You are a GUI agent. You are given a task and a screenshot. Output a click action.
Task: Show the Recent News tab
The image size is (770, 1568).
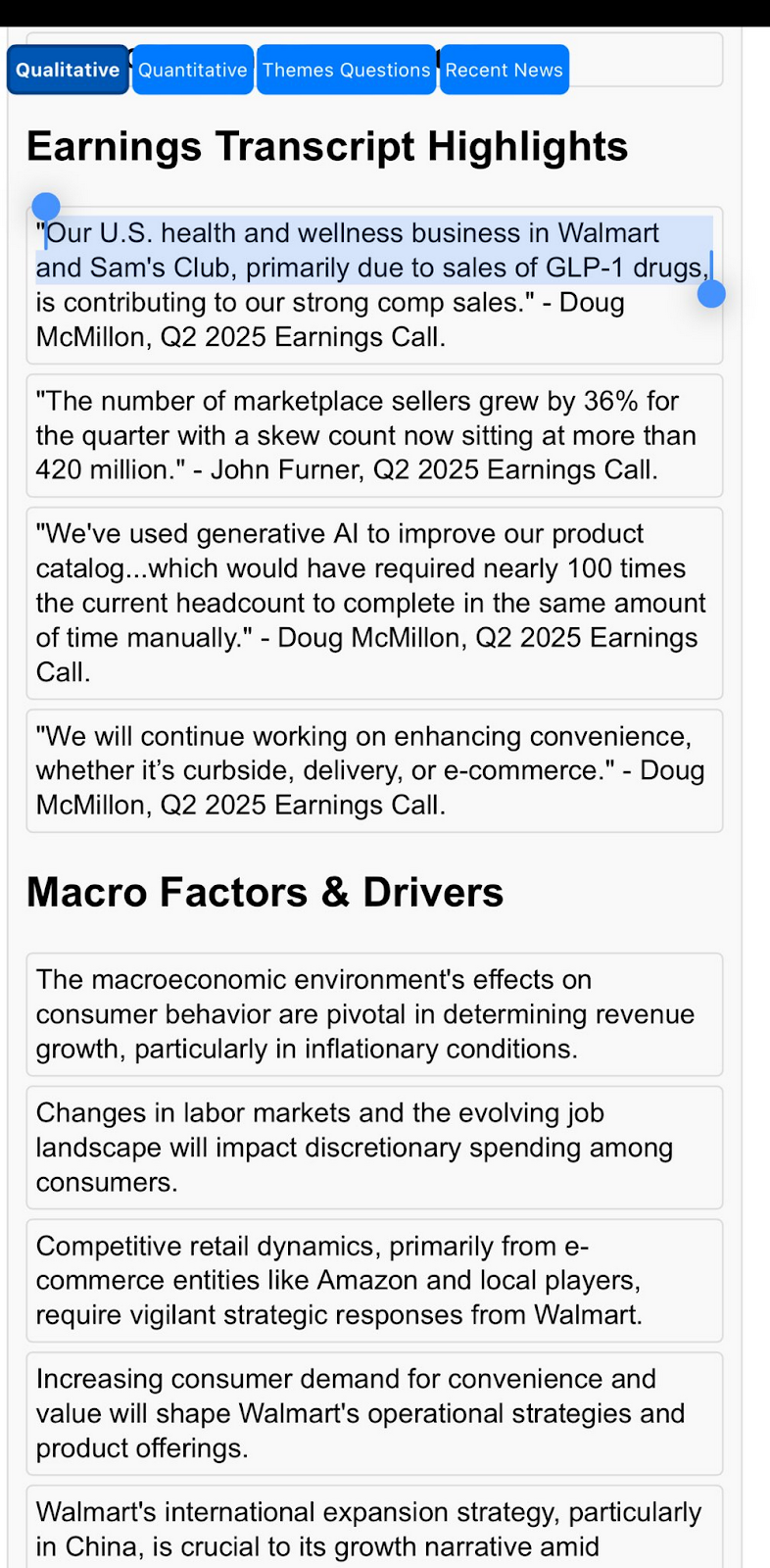pos(504,70)
